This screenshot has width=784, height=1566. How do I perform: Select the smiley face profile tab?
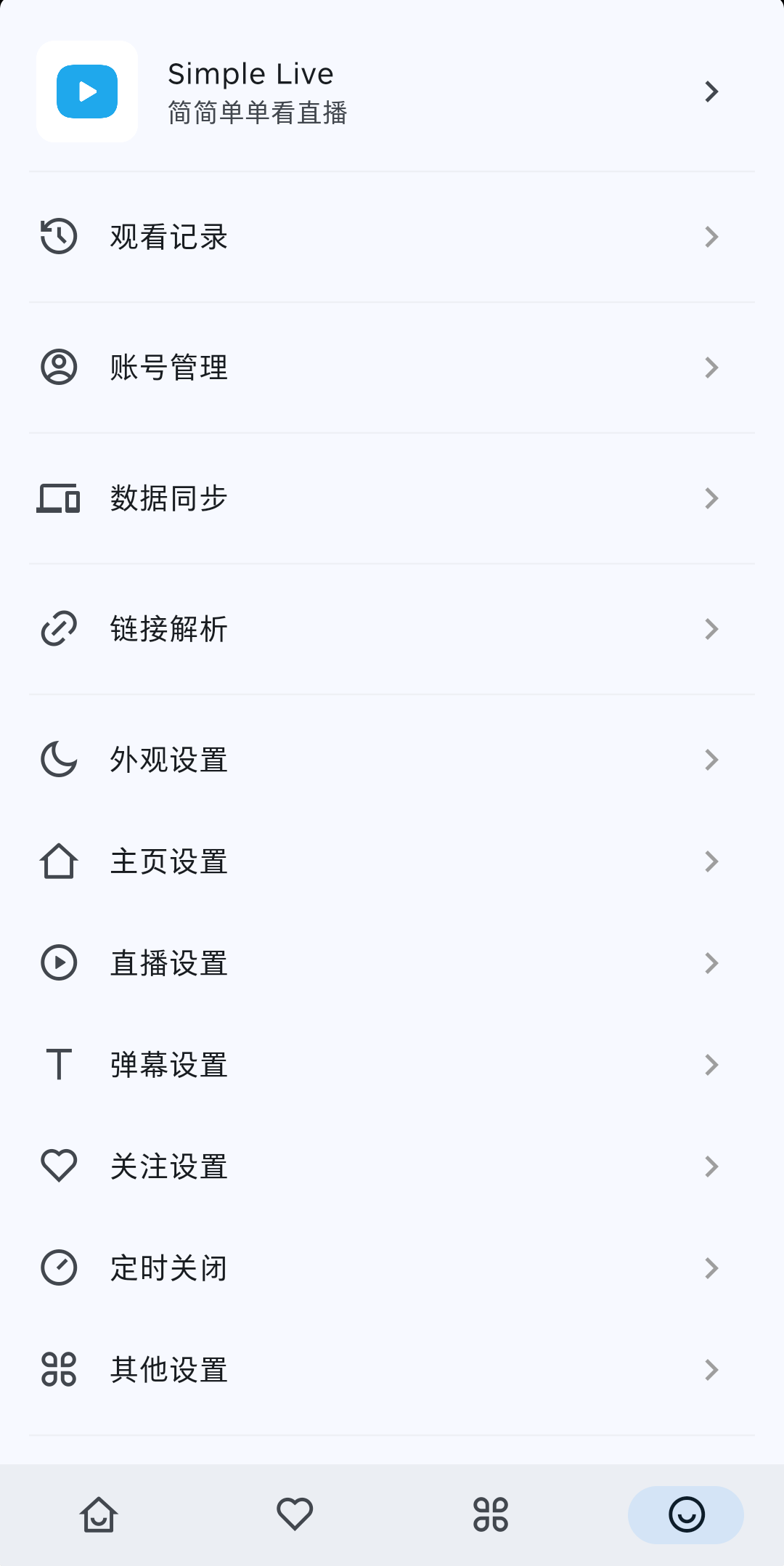pyautogui.click(x=686, y=1515)
